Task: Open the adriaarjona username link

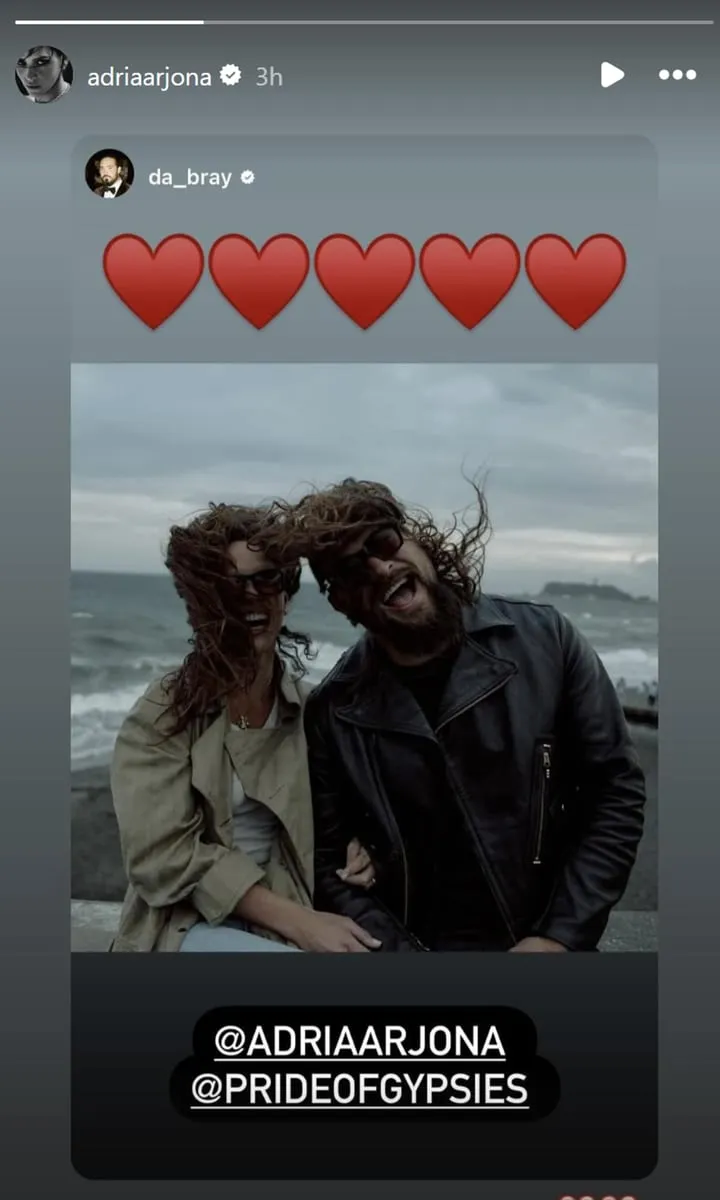Action: point(149,77)
